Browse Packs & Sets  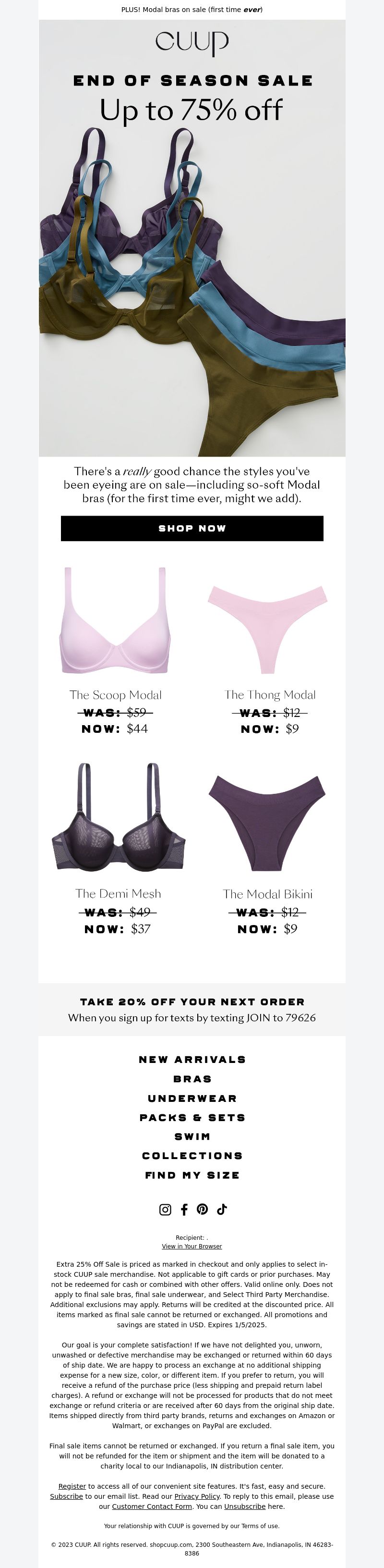click(x=192, y=1118)
